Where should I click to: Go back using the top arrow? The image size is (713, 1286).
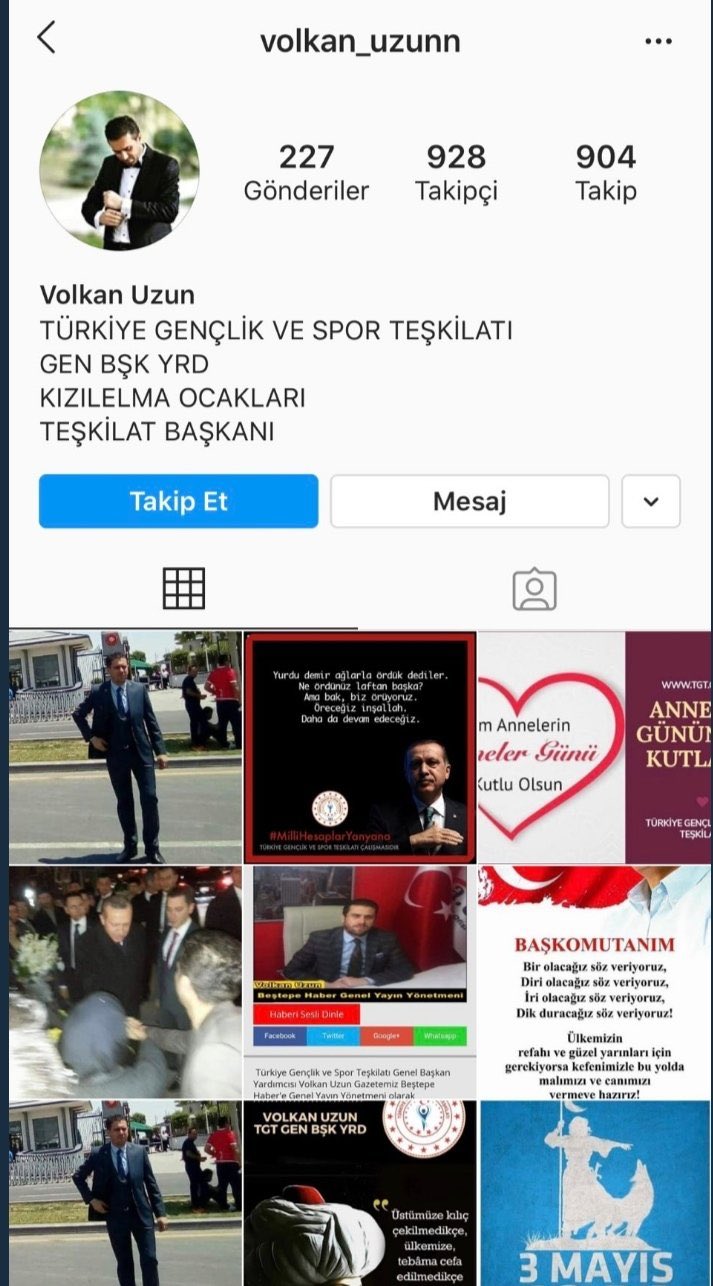46,38
